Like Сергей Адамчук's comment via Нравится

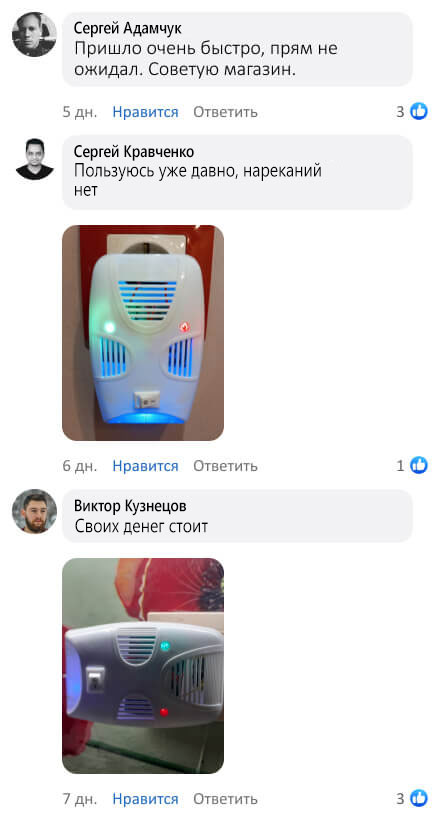click(x=145, y=112)
